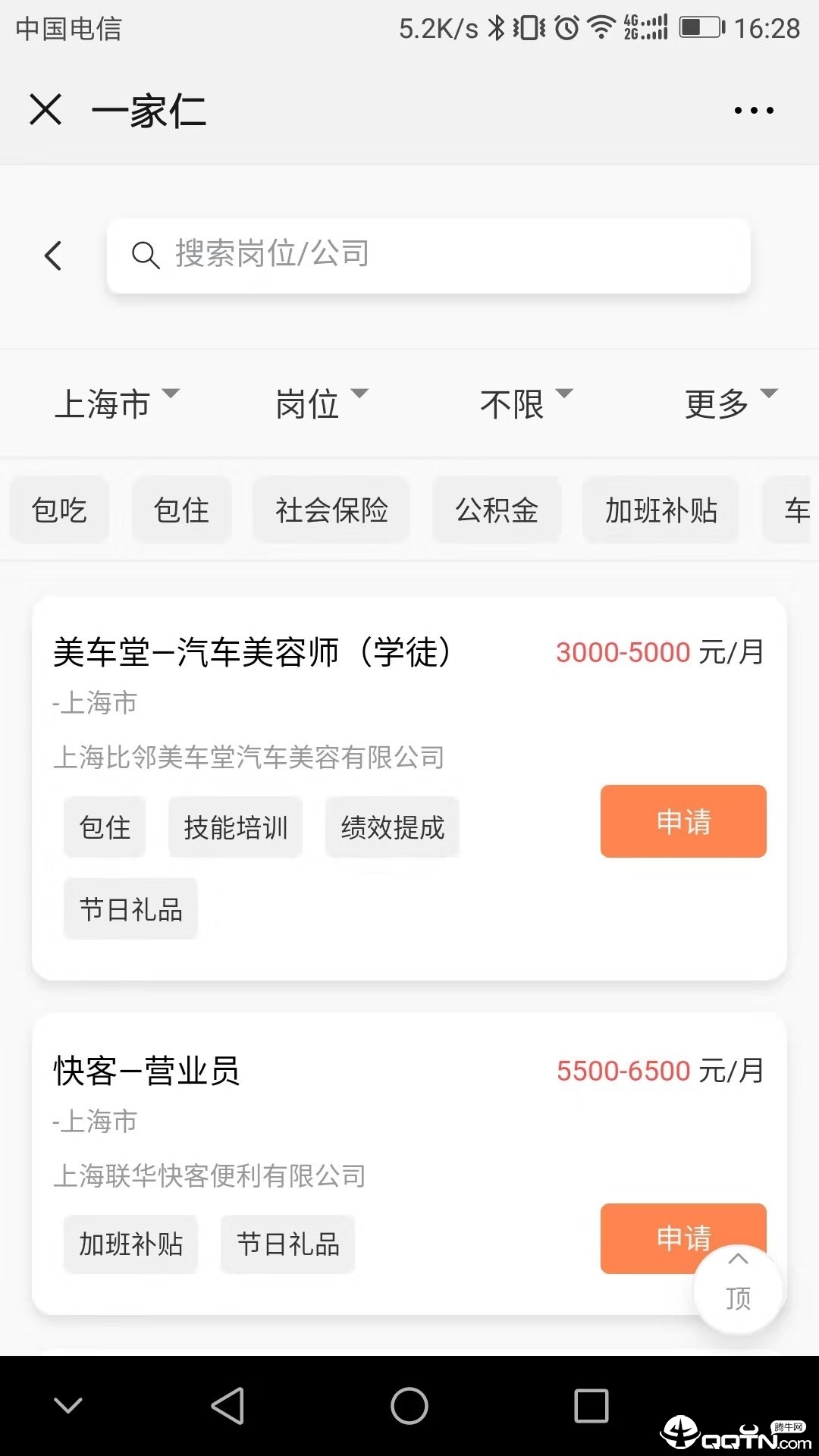This screenshot has width=819, height=1456.
Task: Expand the 更多 filter dropdown
Action: [x=730, y=403]
